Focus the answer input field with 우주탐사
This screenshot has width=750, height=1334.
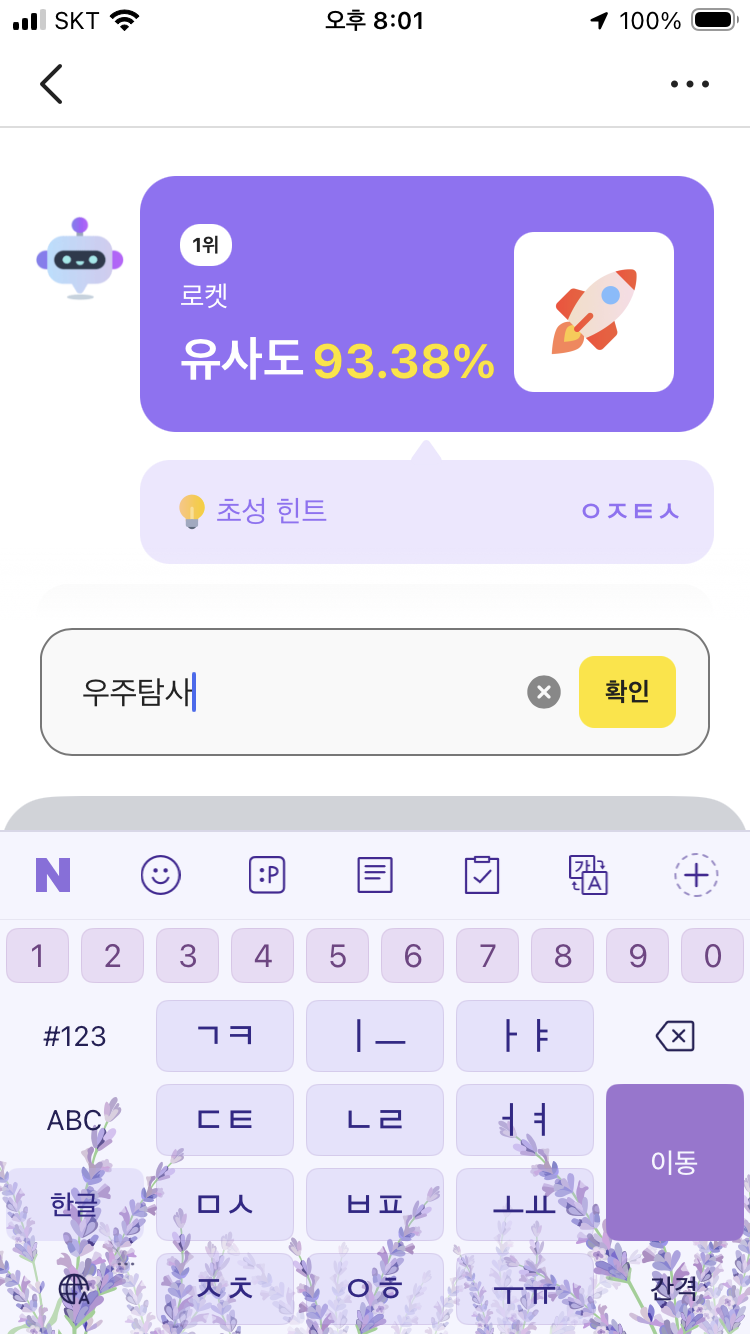300,692
